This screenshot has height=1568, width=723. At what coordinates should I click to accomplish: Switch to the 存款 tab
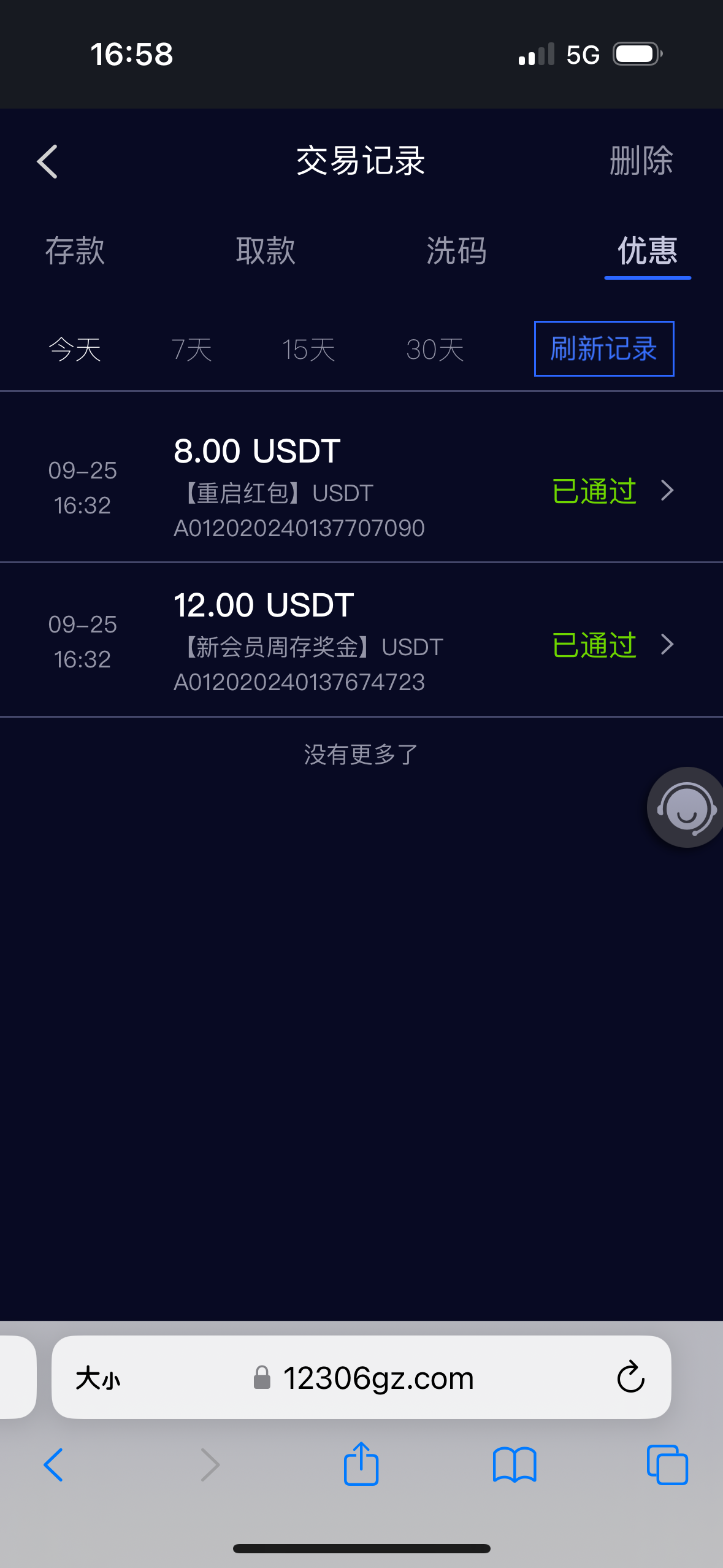pyautogui.click(x=75, y=251)
